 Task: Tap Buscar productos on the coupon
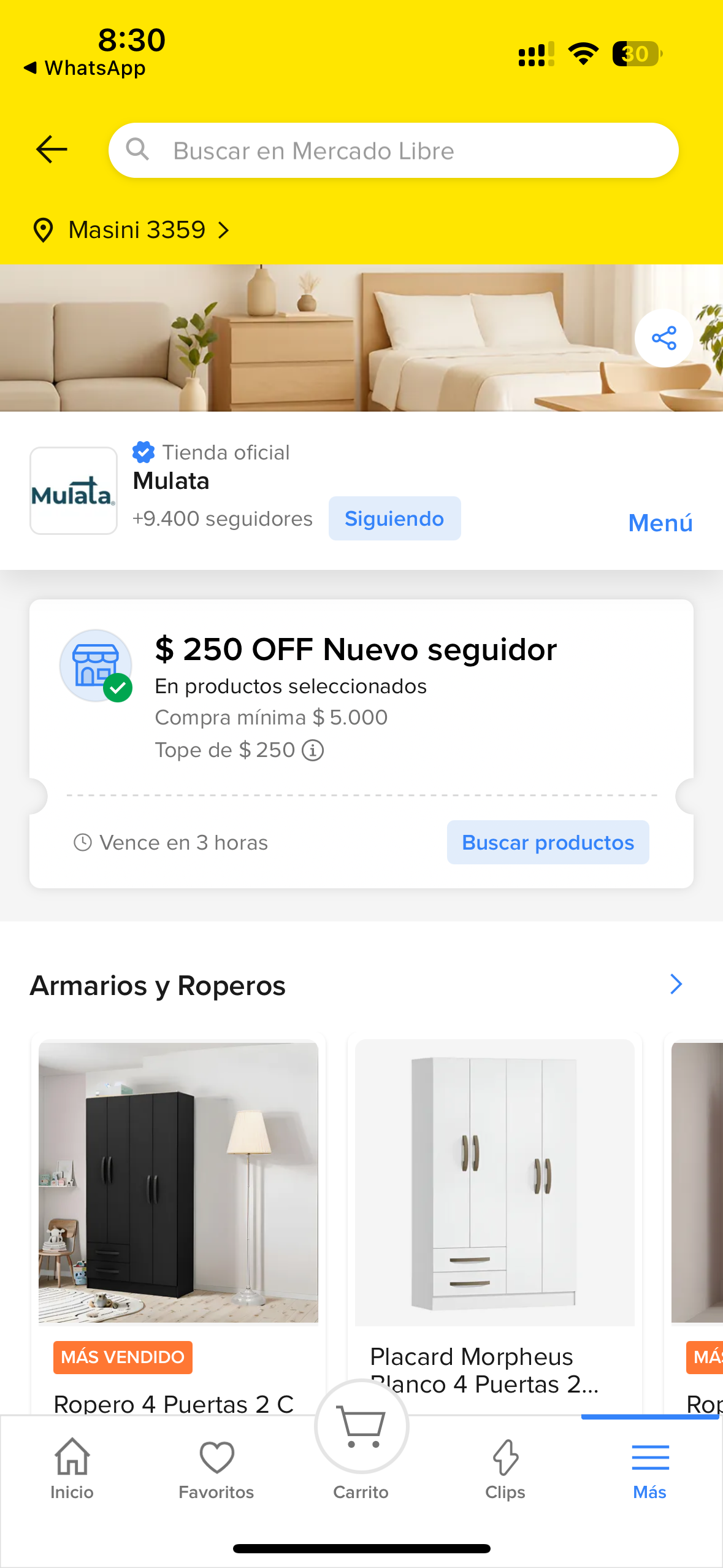tap(548, 842)
